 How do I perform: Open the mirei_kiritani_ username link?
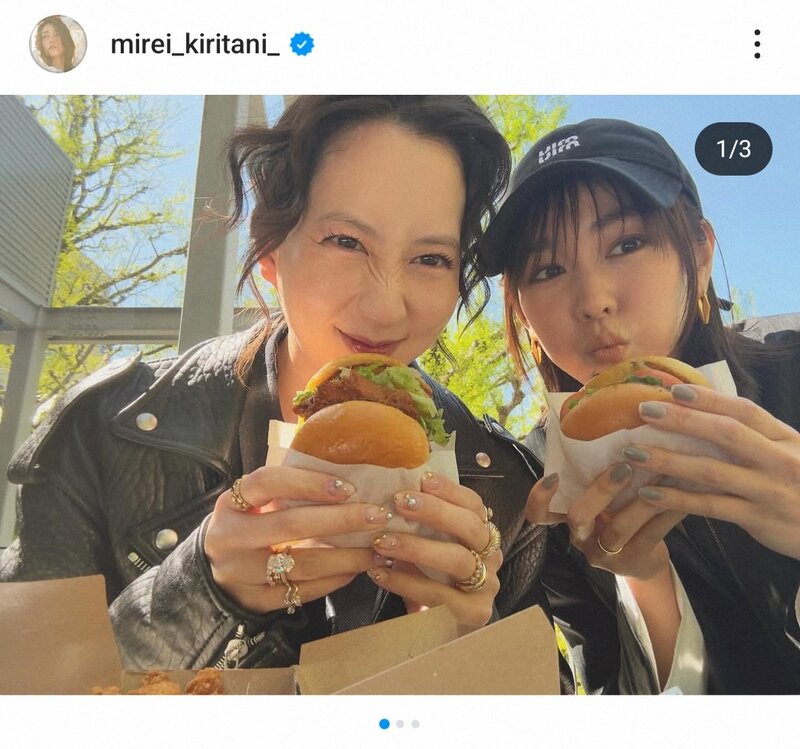pyautogui.click(x=195, y=44)
